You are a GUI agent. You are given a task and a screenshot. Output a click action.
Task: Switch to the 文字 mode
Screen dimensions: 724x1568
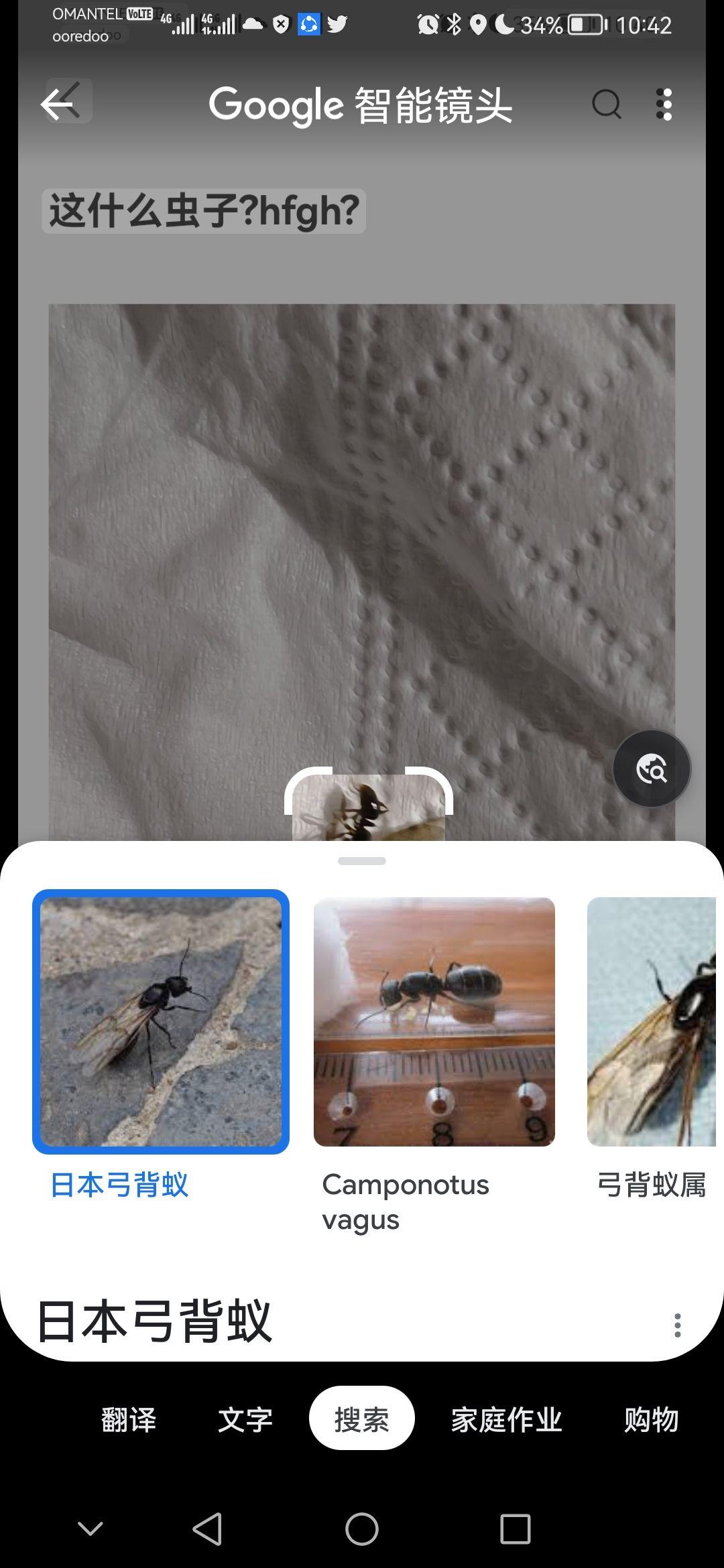click(x=245, y=1419)
